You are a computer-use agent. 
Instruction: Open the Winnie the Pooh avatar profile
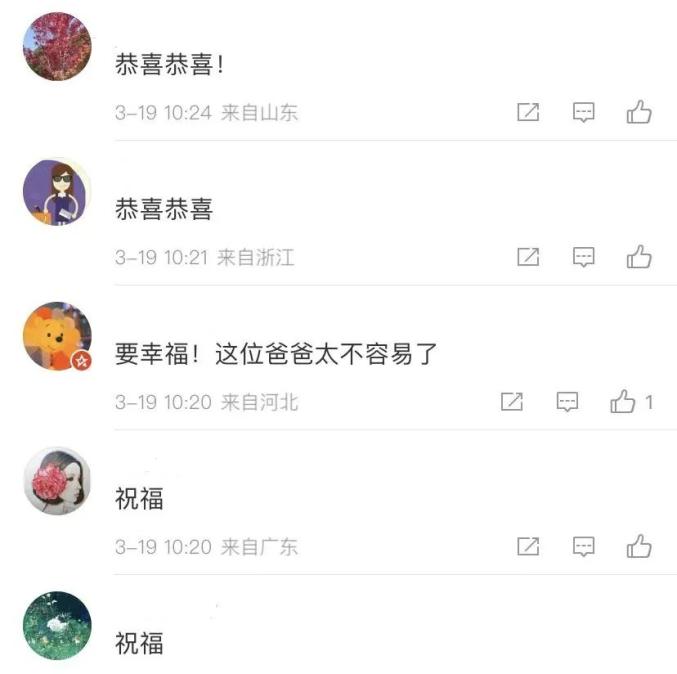(57, 336)
